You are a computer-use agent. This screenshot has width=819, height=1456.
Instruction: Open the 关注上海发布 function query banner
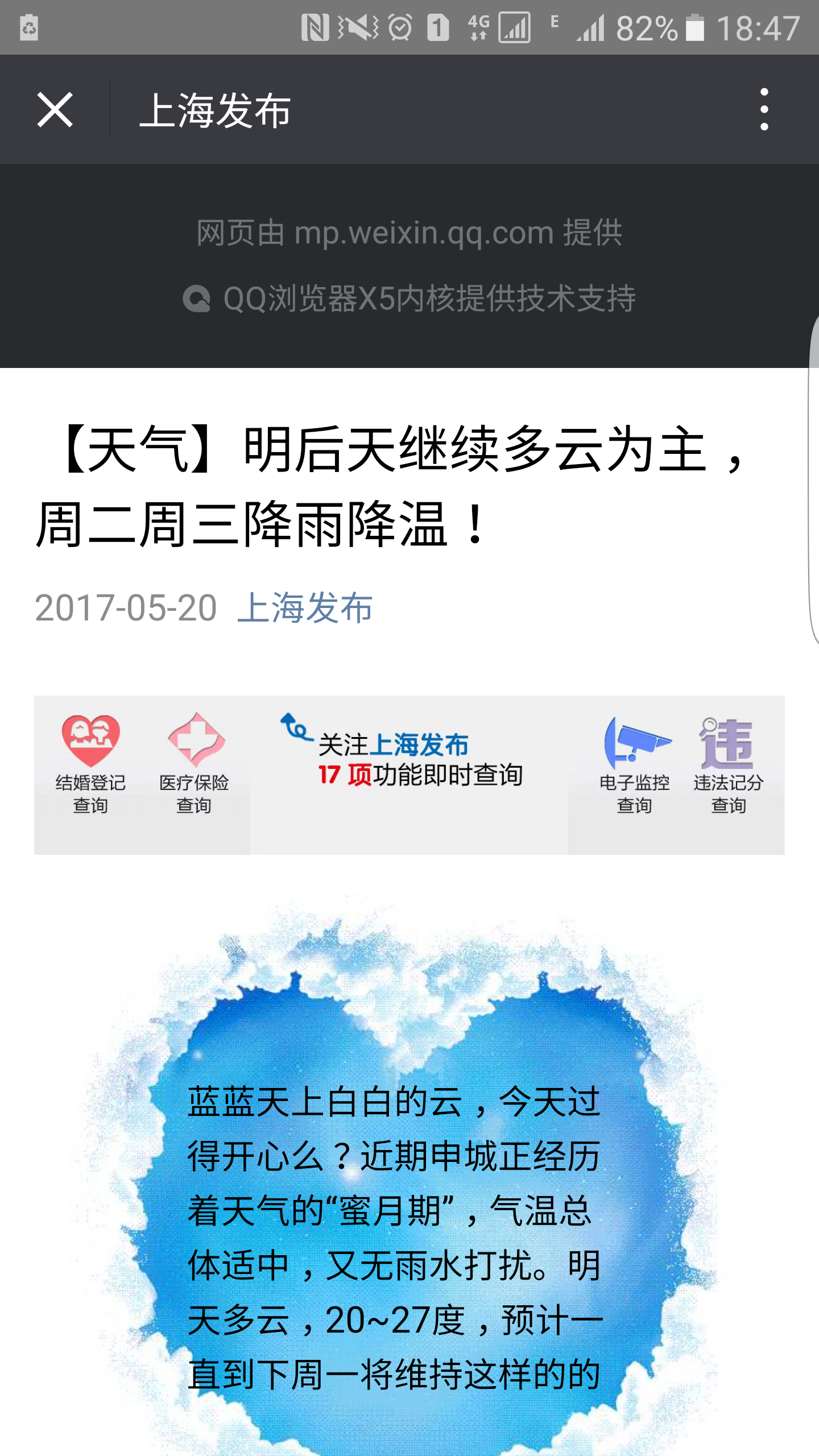408,773
